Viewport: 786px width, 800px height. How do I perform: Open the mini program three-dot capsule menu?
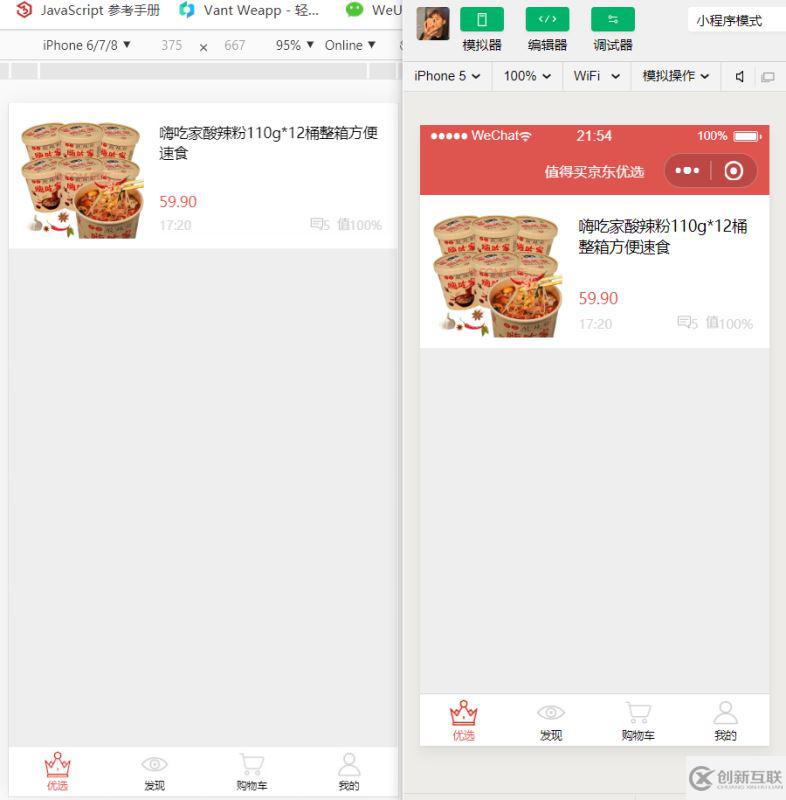[x=688, y=171]
